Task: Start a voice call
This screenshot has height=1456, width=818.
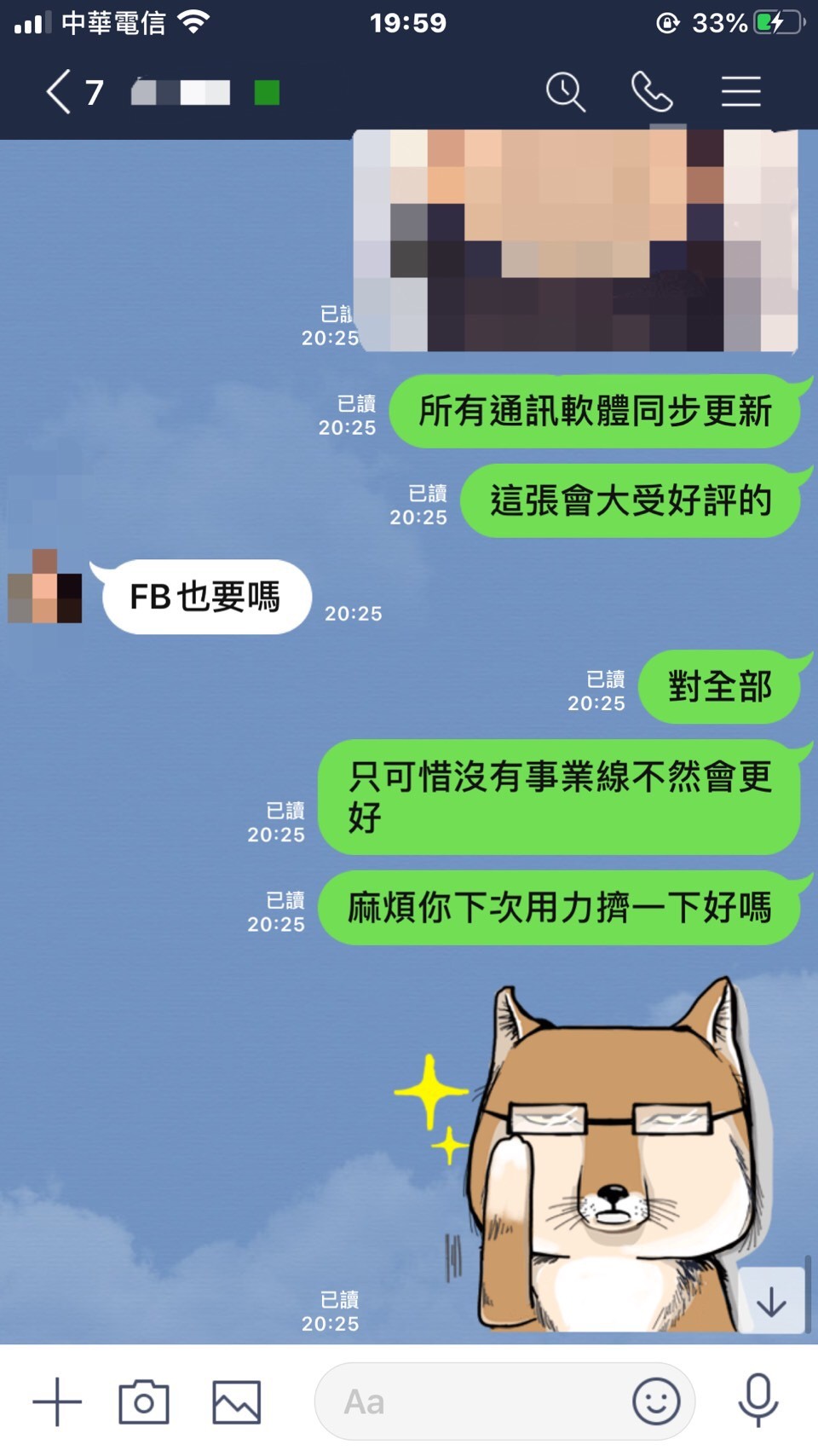Action: (652, 91)
